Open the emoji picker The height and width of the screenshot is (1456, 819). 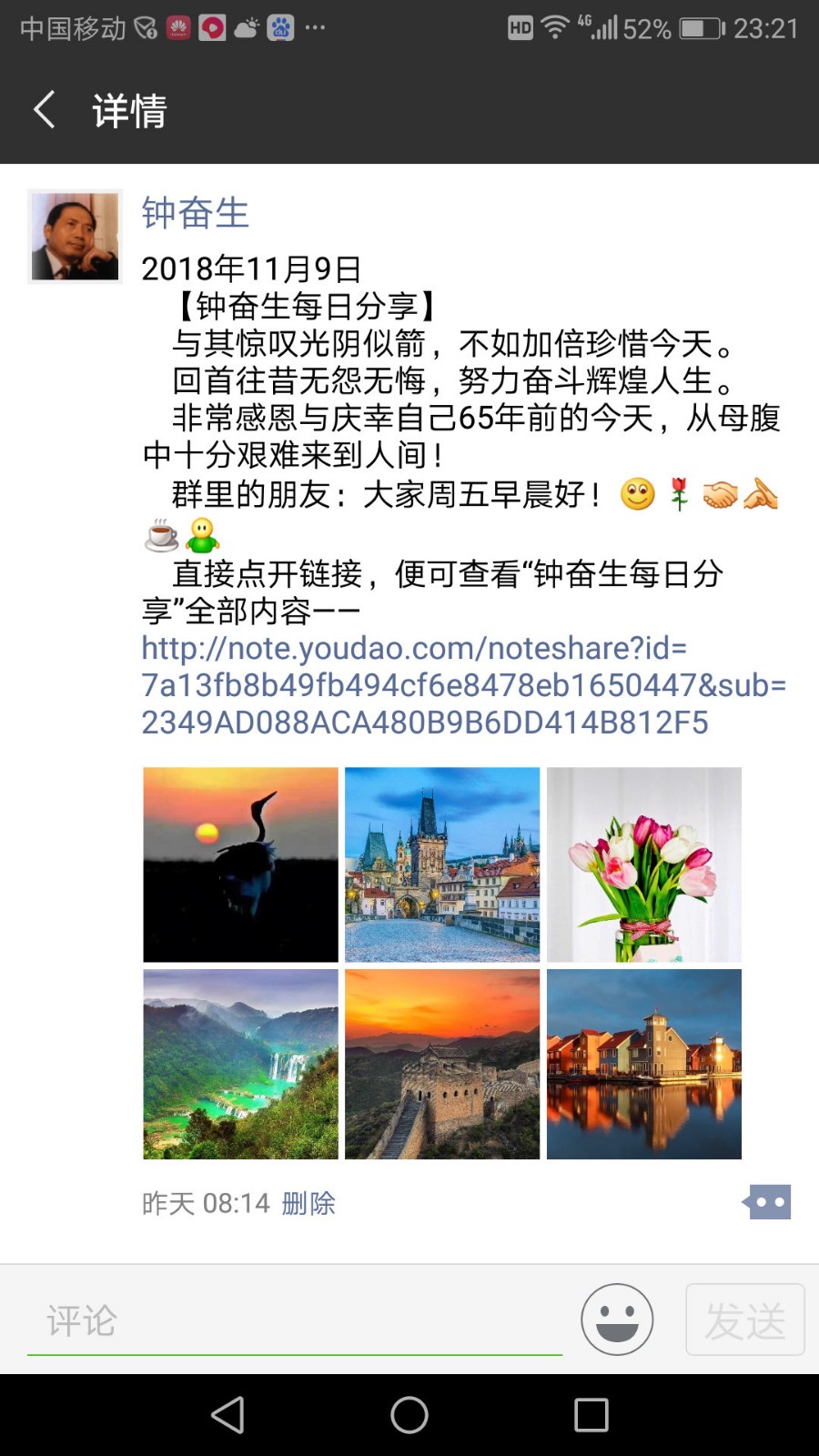coord(617,1319)
